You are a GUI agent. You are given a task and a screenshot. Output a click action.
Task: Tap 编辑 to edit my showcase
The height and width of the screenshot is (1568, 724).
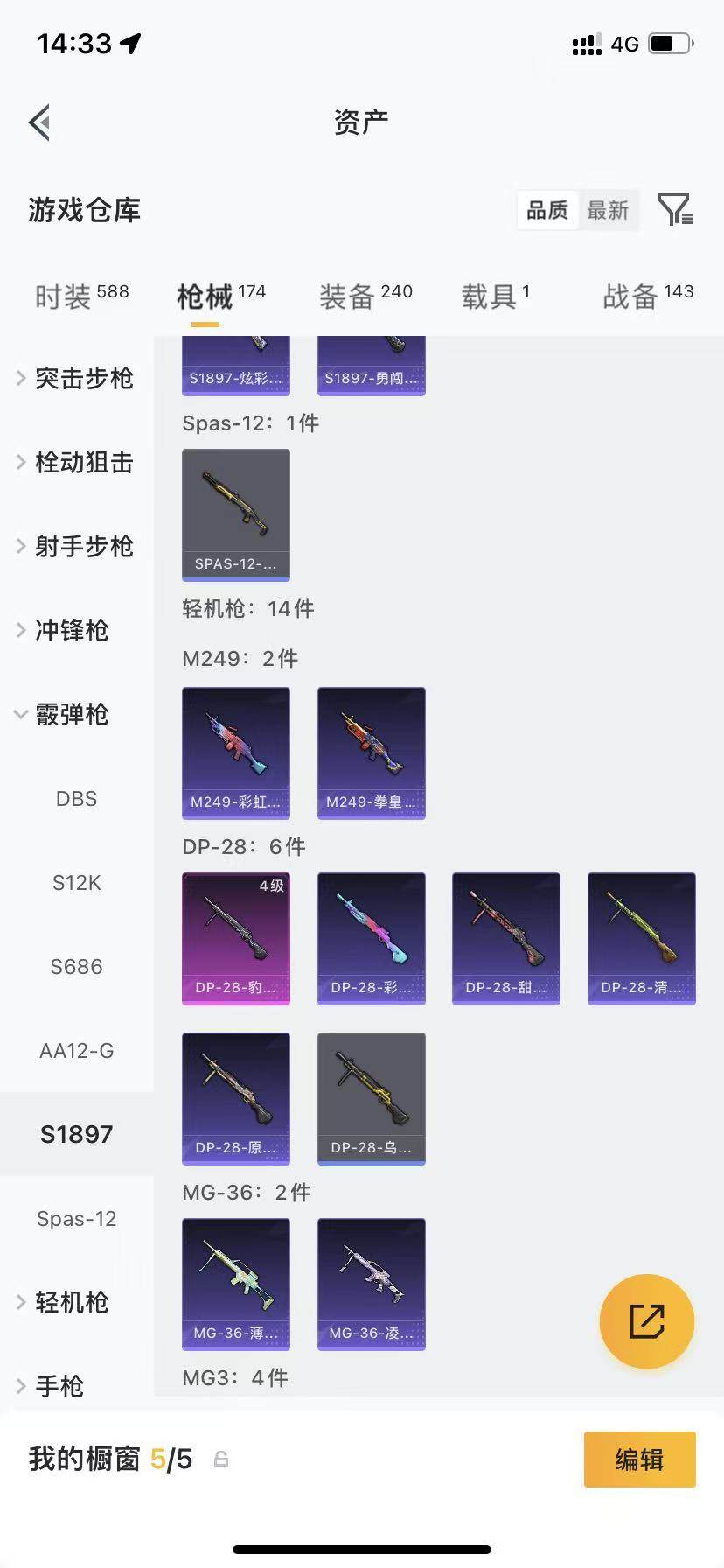[x=640, y=1459]
